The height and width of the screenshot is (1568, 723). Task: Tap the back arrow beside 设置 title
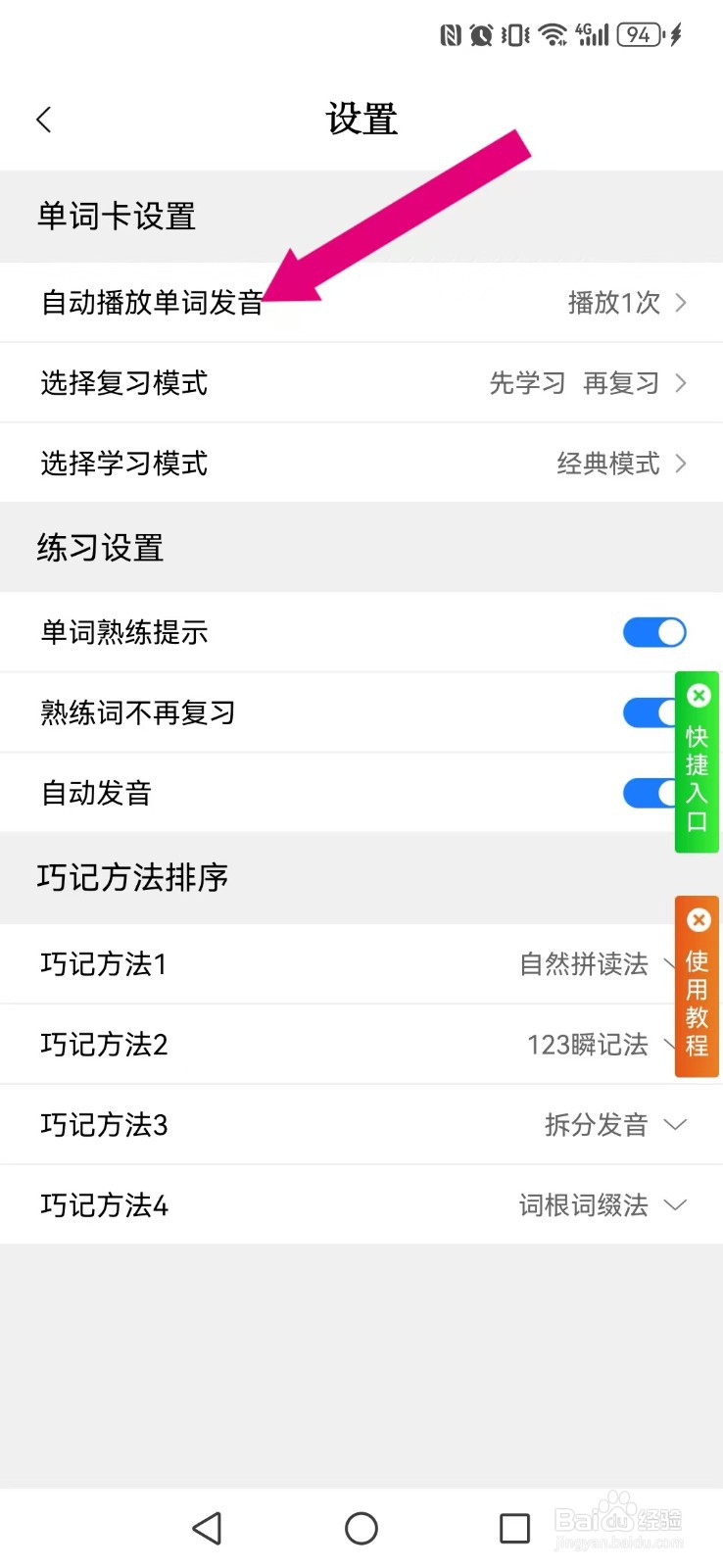coord(43,119)
